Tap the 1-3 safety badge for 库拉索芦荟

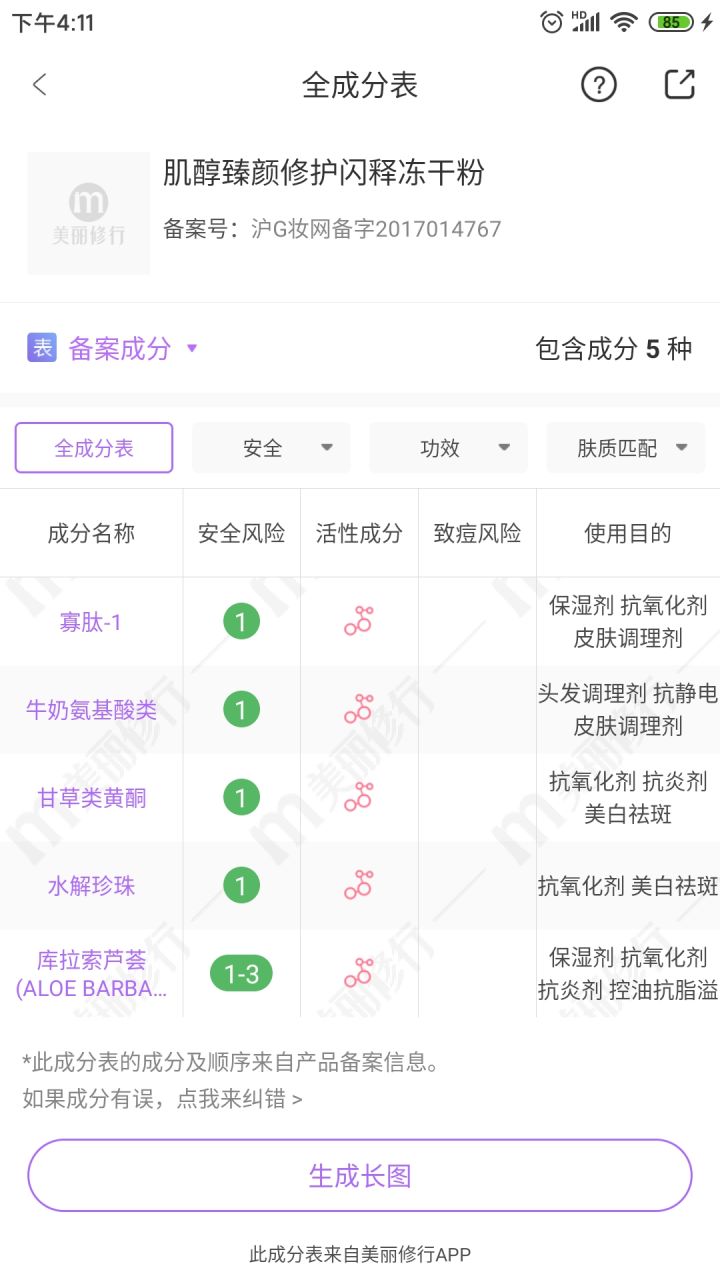point(240,971)
